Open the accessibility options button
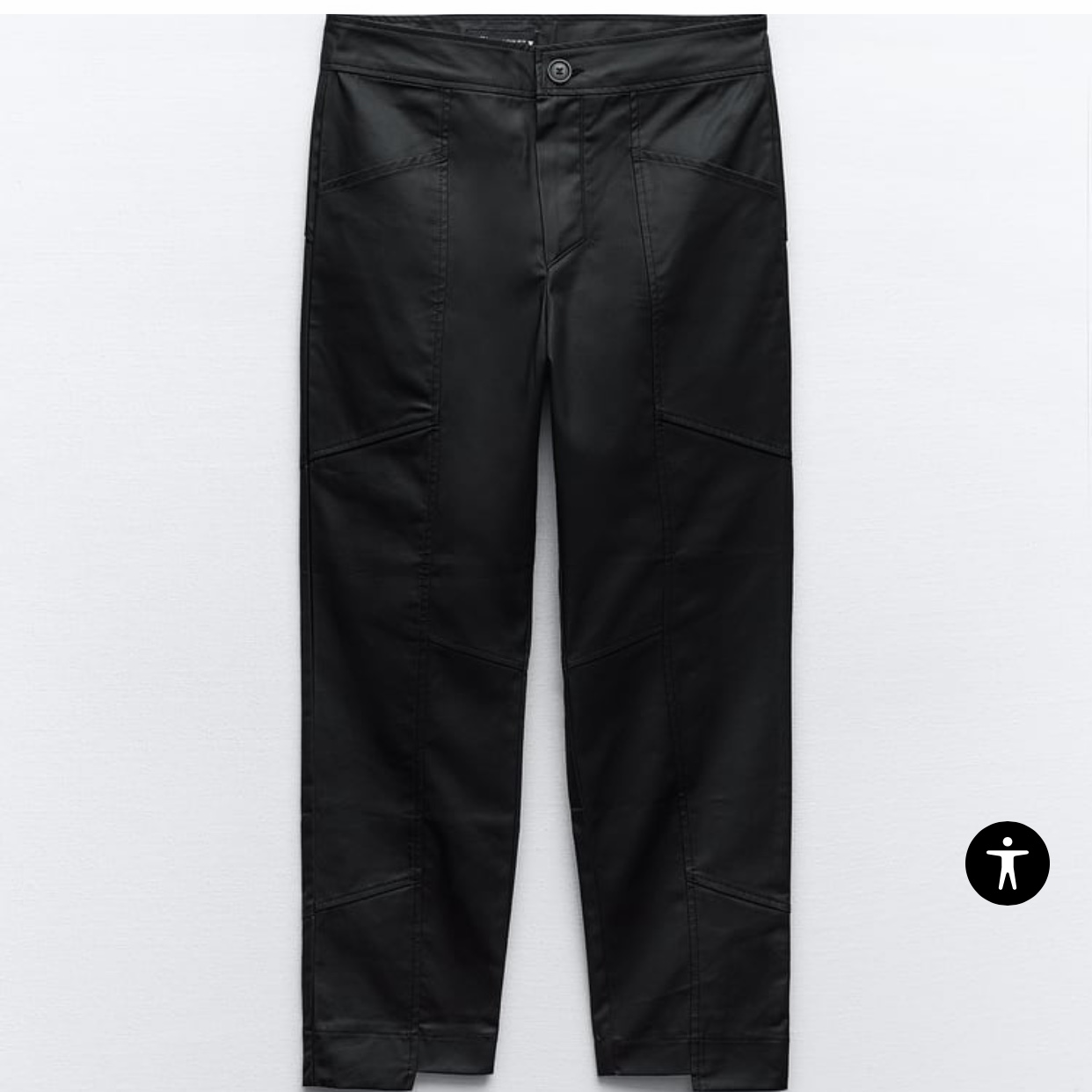 click(1007, 863)
